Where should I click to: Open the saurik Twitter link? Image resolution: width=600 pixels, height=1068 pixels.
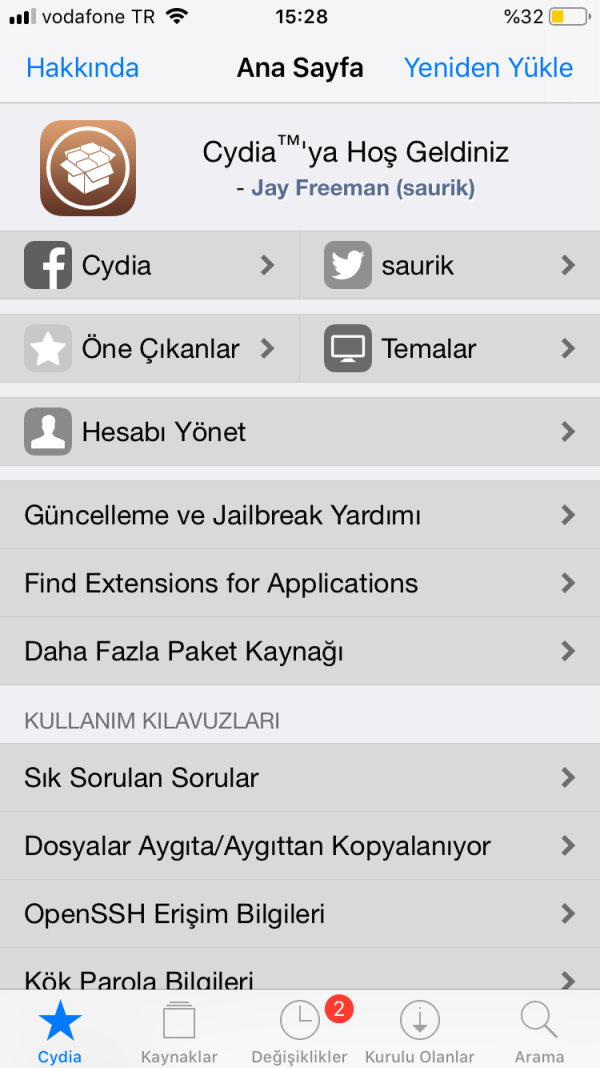tap(450, 265)
